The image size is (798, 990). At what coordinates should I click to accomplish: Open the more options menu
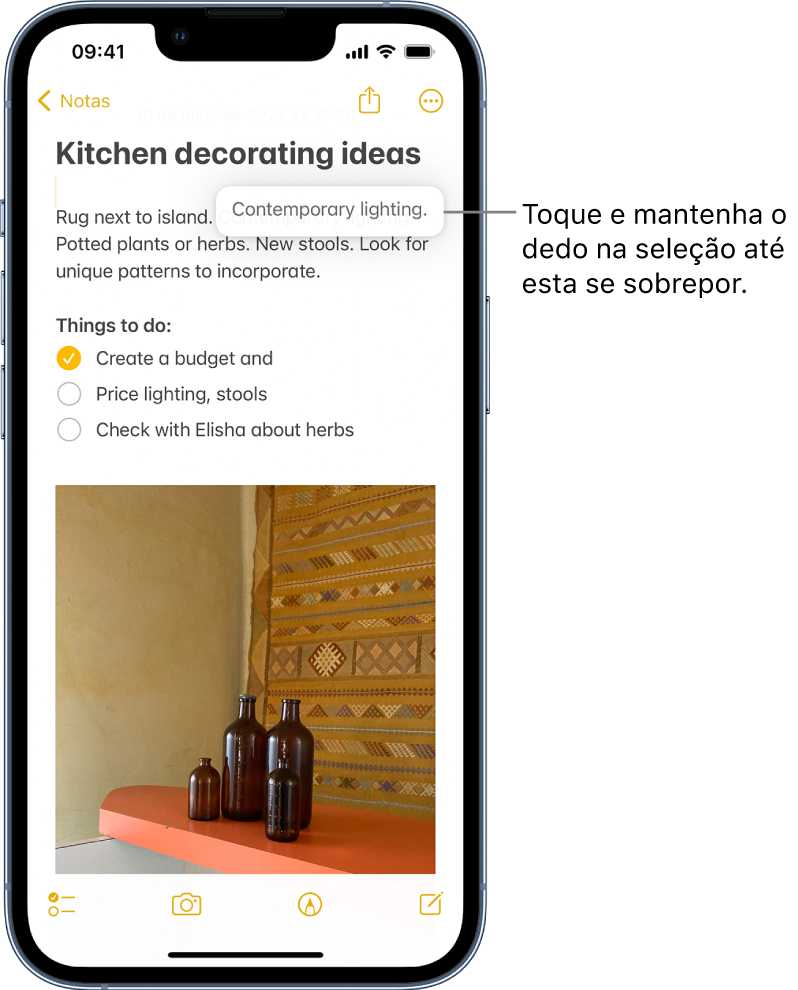coord(431,100)
